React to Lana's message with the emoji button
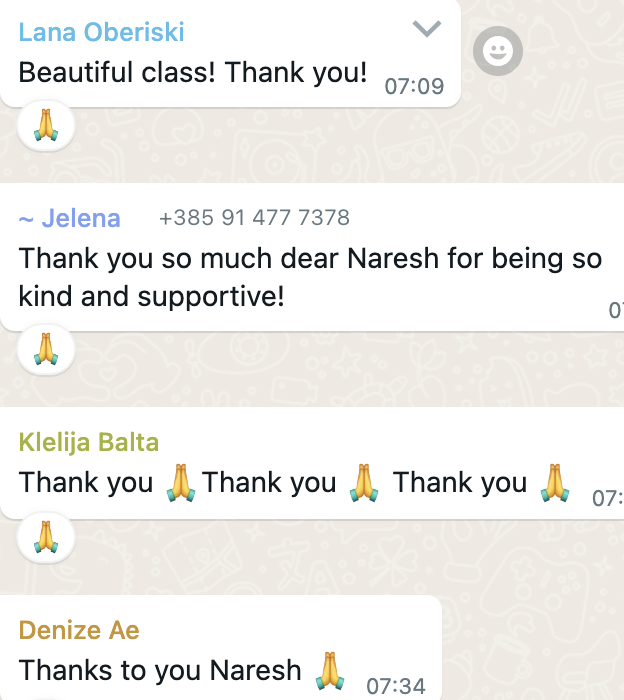Screen dimensions: 624x700 [x=497, y=51]
